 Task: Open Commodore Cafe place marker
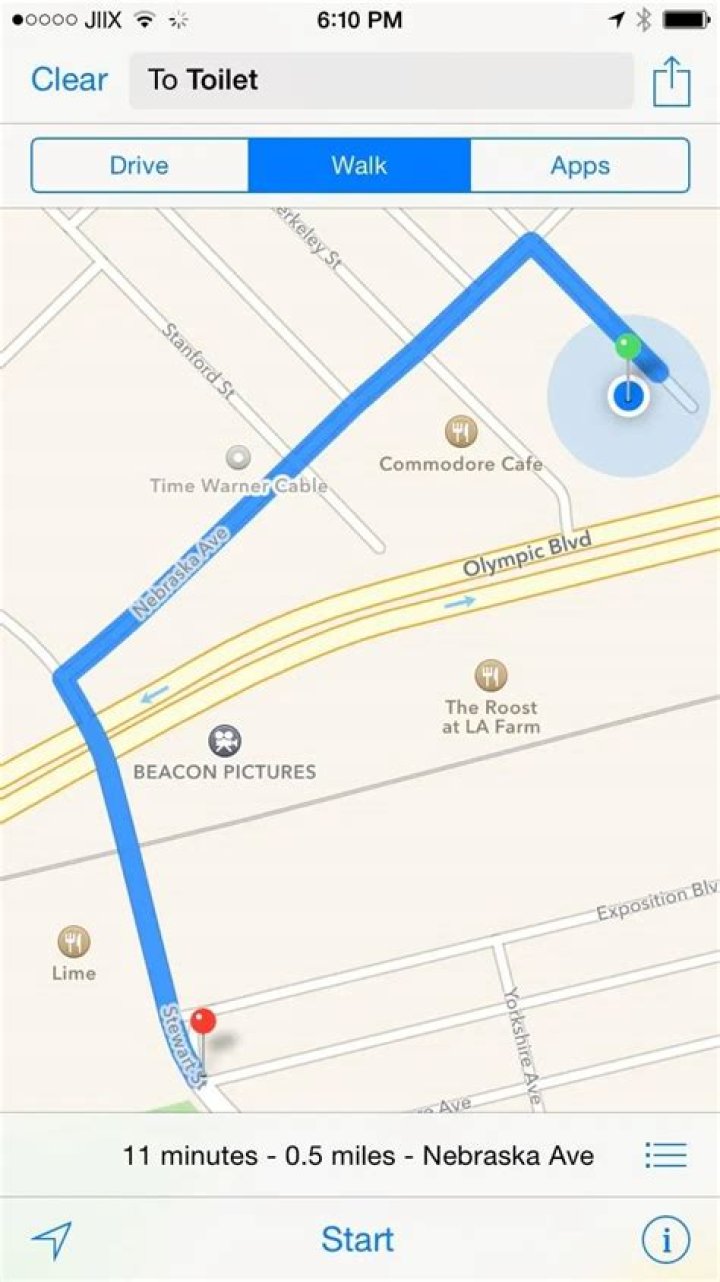(461, 432)
